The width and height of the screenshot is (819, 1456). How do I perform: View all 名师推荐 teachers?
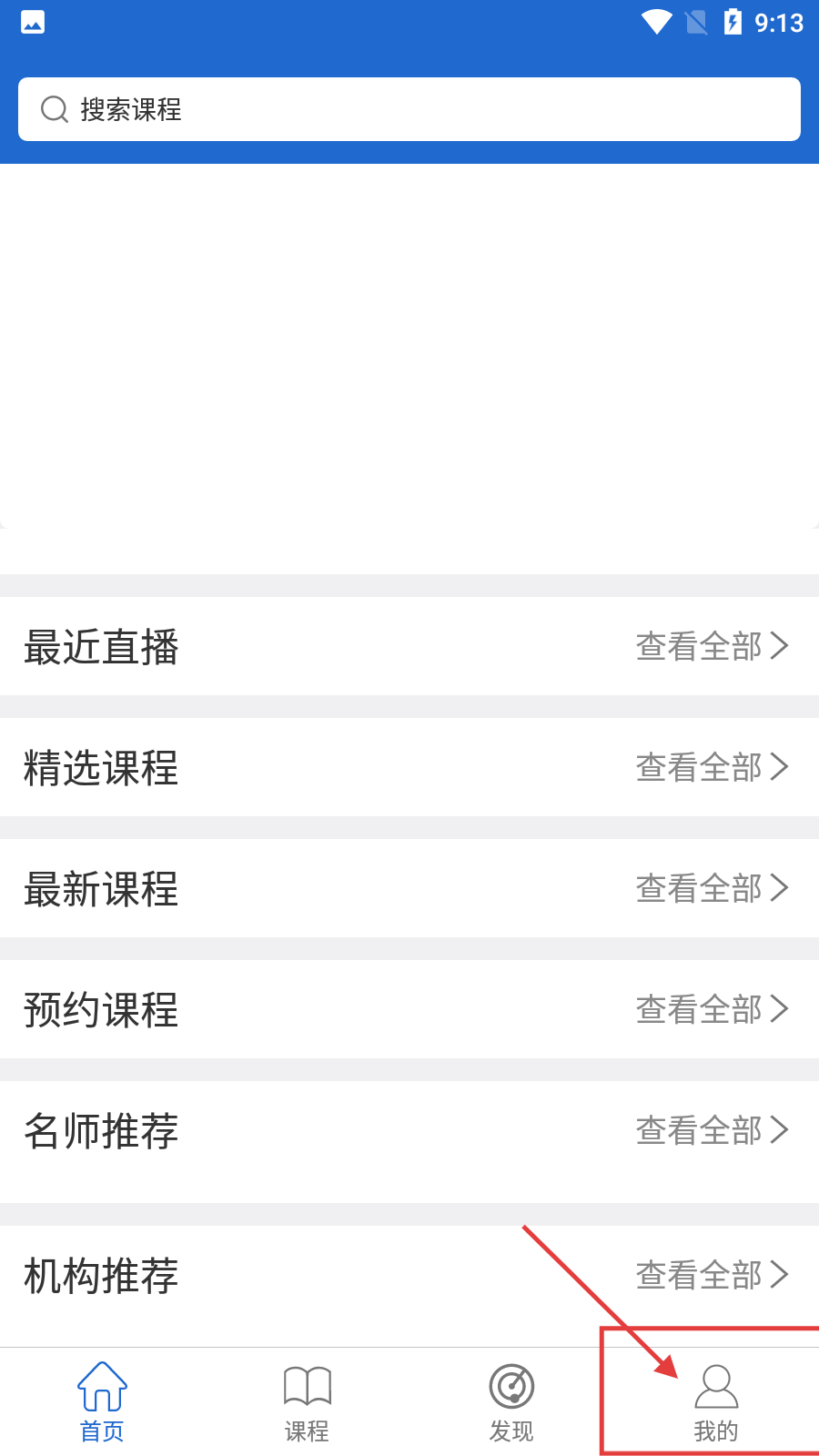[711, 1130]
